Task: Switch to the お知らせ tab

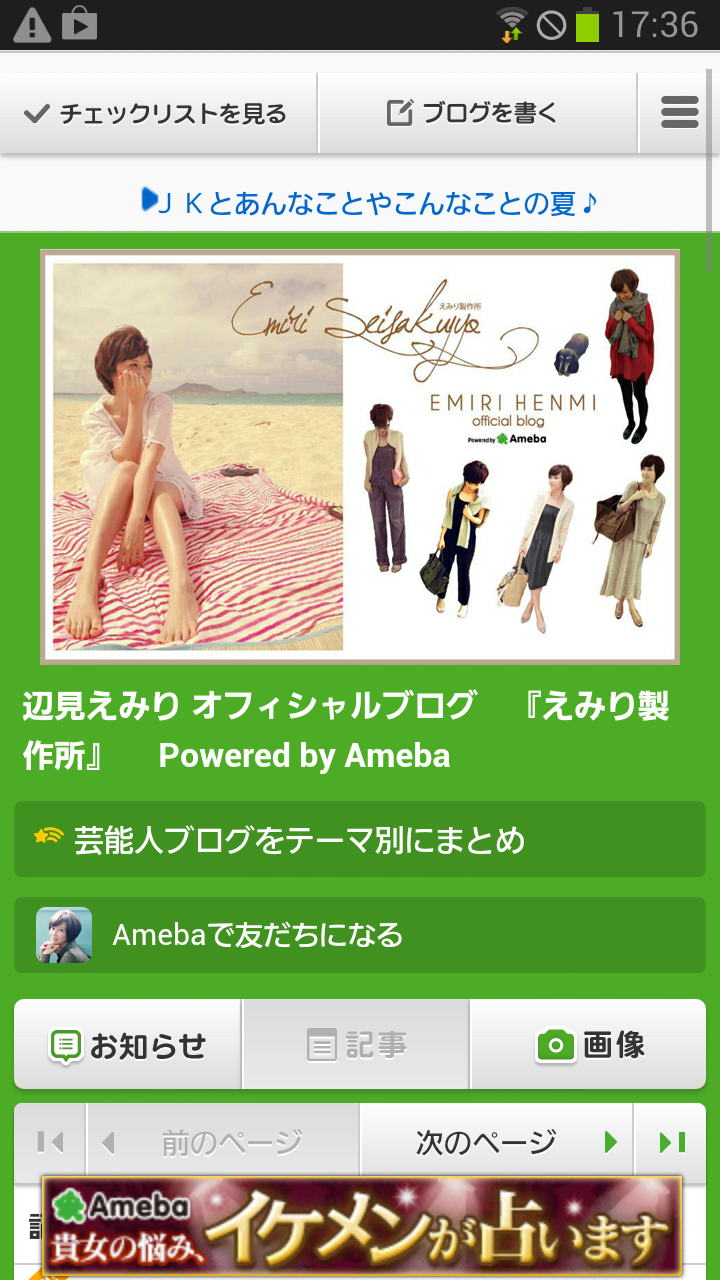Action: coord(128,1046)
